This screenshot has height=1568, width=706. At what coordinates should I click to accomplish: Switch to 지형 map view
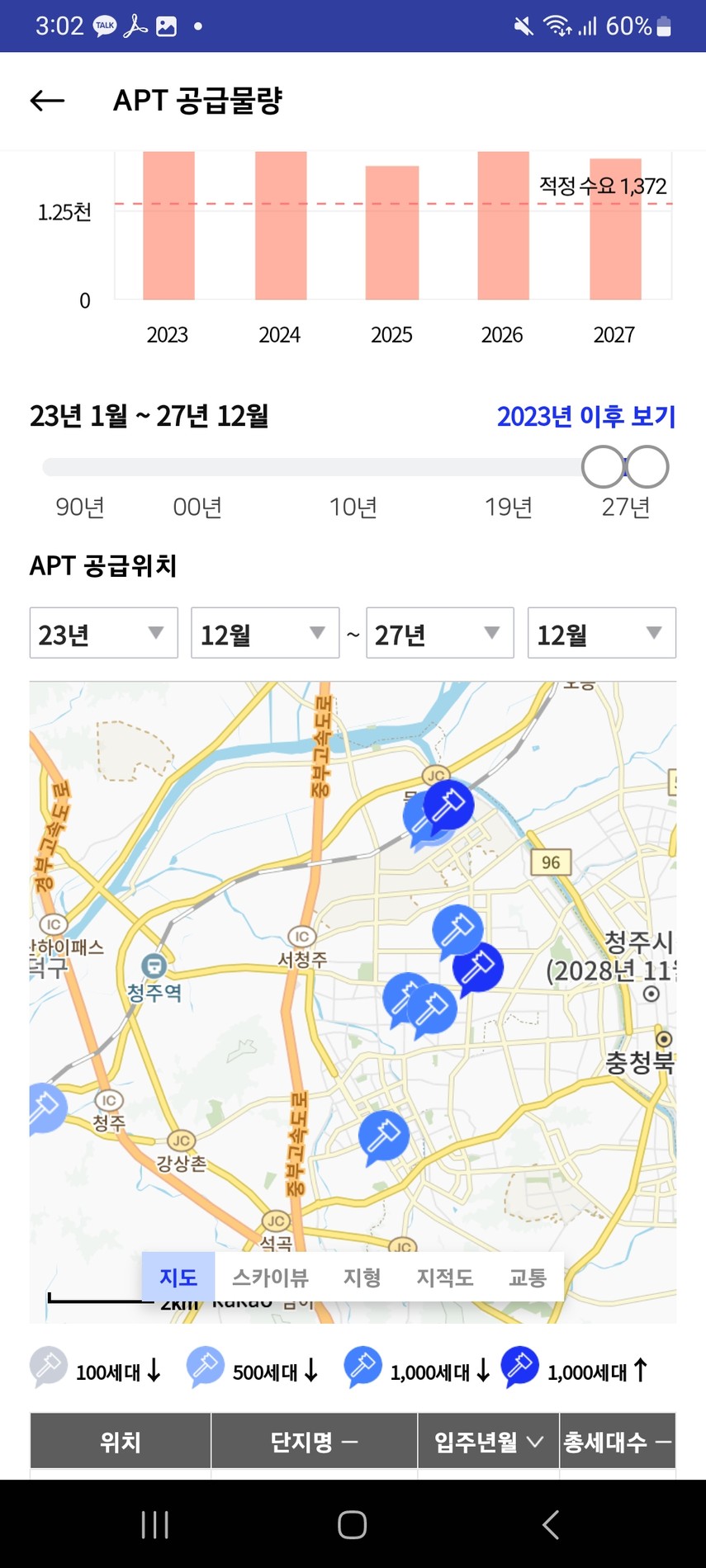pos(362,1277)
